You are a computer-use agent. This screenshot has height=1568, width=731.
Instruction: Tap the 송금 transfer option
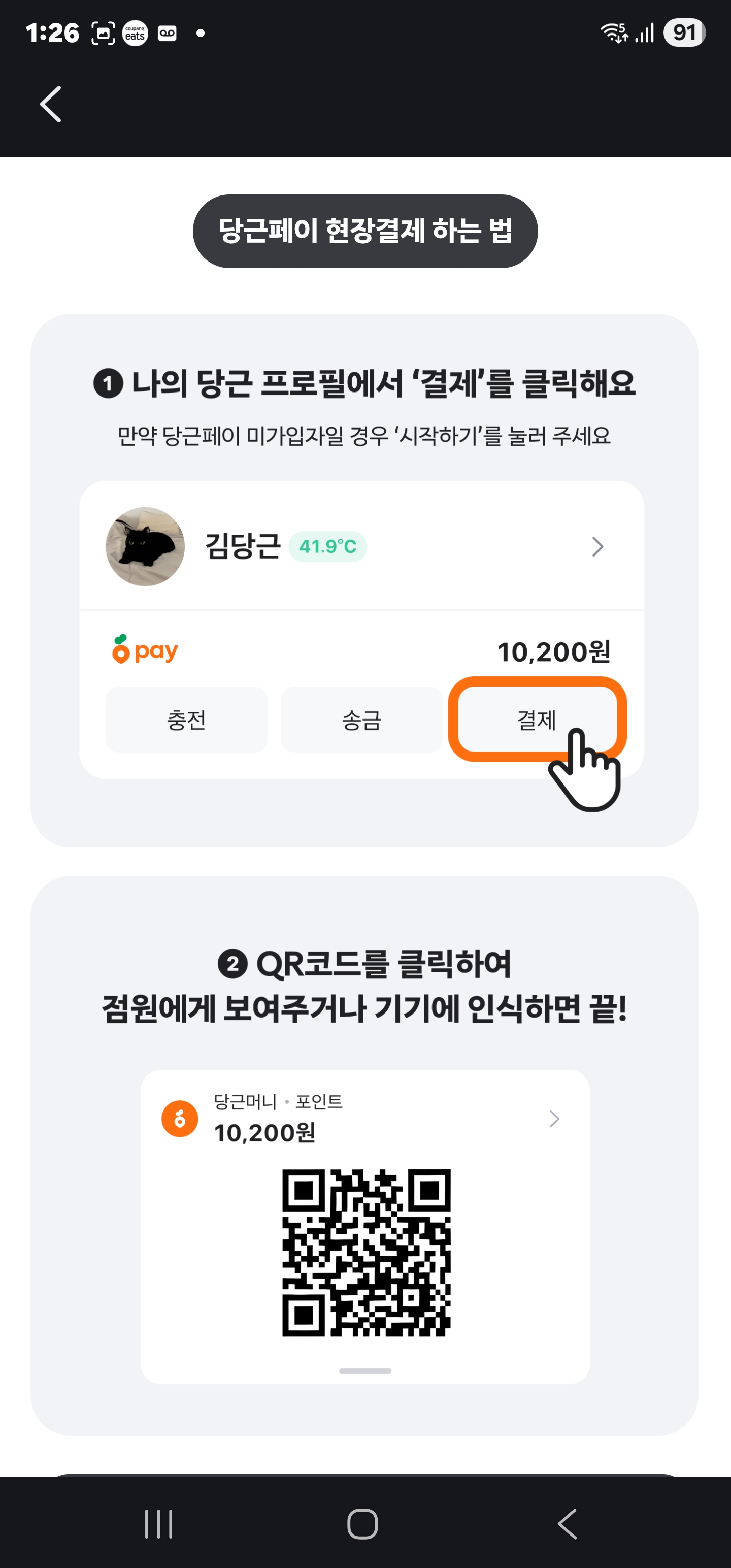(361, 720)
